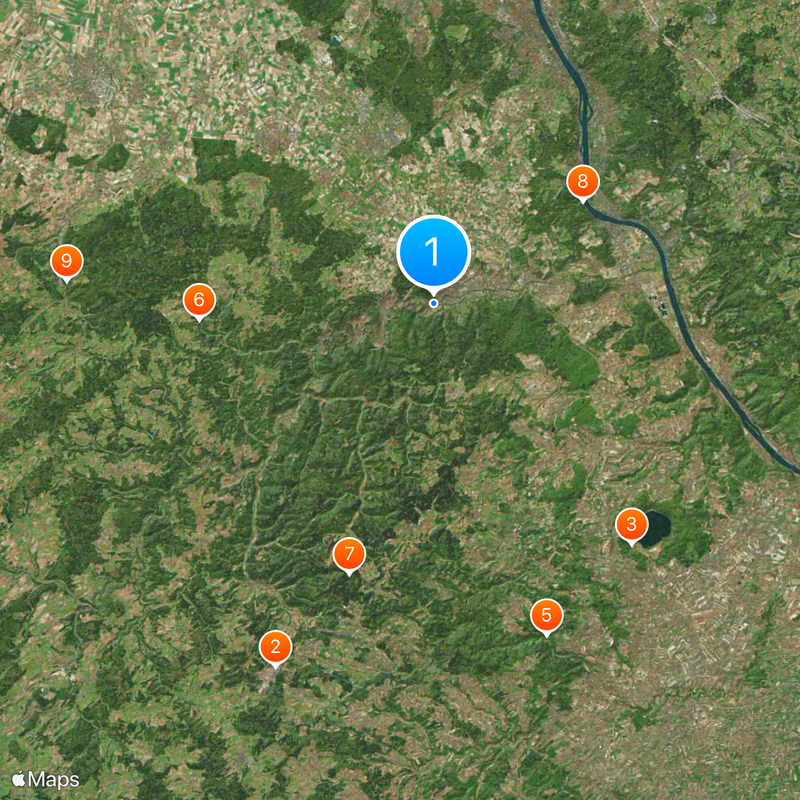Image resolution: width=800 pixels, height=800 pixels.
Task: Open map pin number 7
Action: [349, 554]
